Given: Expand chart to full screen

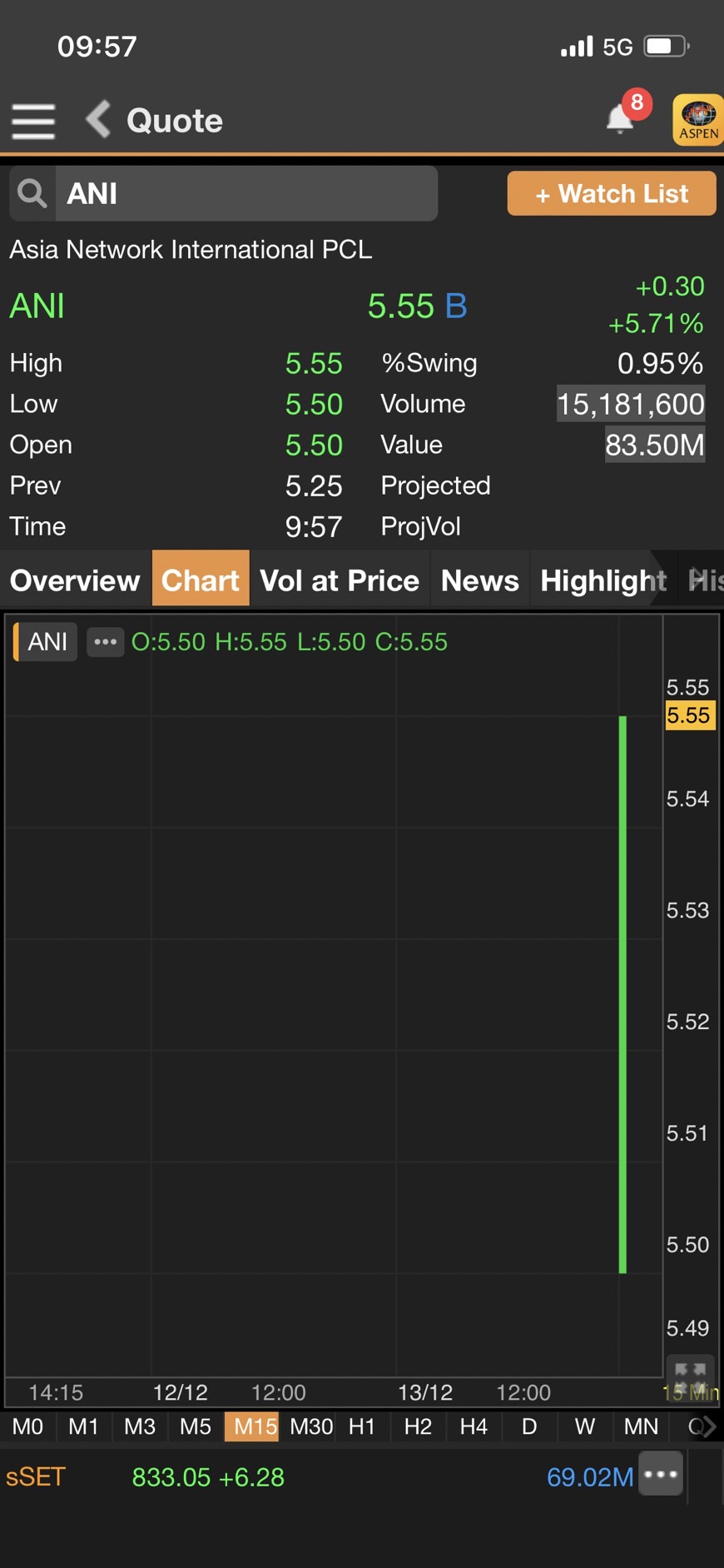Looking at the screenshot, I should [690, 1372].
